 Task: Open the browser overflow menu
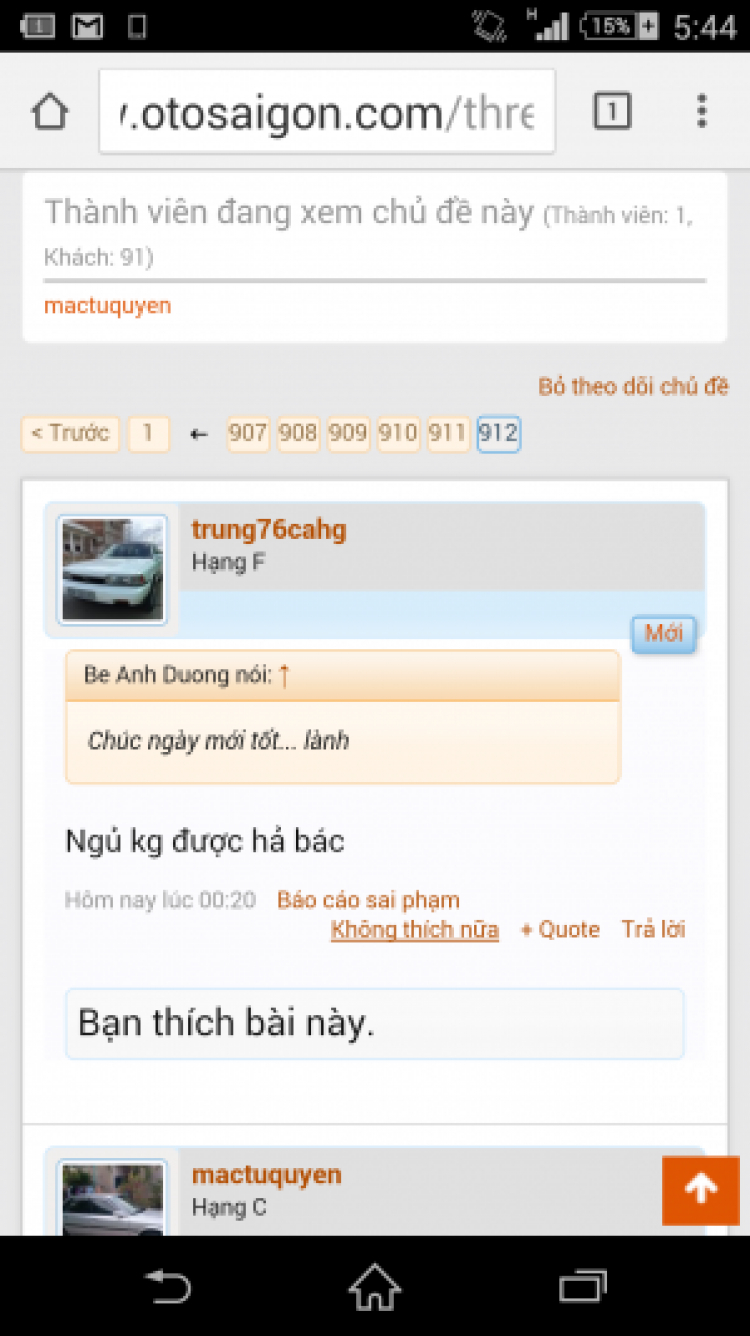702,111
